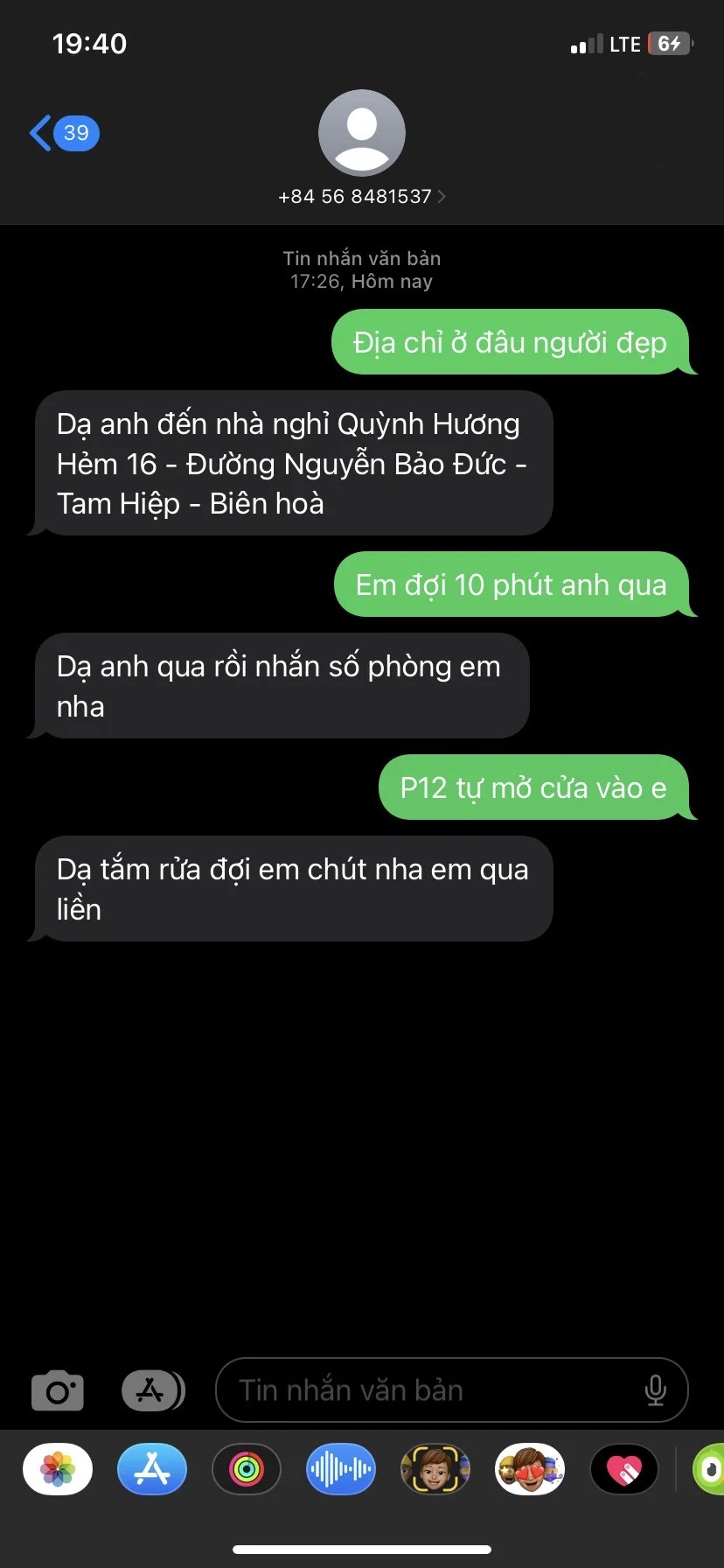This screenshot has height=1568, width=724.
Task: Open the Memoji face app in the strip
Action: pyautogui.click(x=435, y=1468)
